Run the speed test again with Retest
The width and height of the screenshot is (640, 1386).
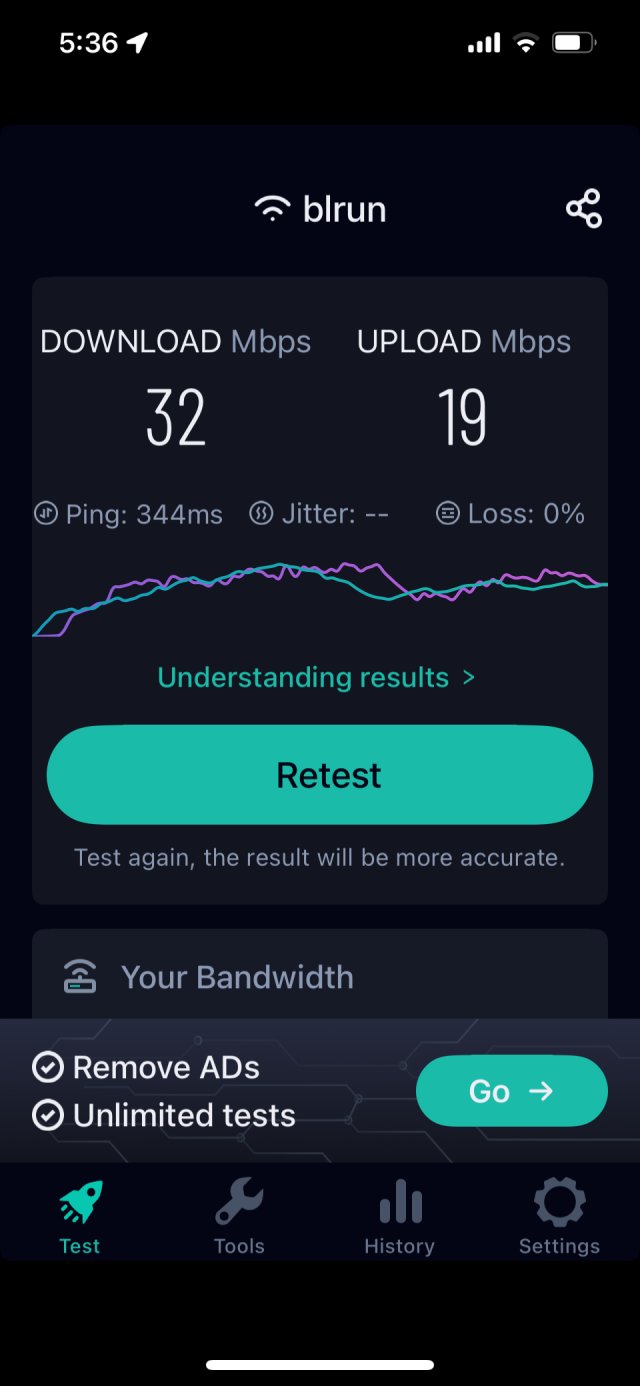tap(320, 775)
